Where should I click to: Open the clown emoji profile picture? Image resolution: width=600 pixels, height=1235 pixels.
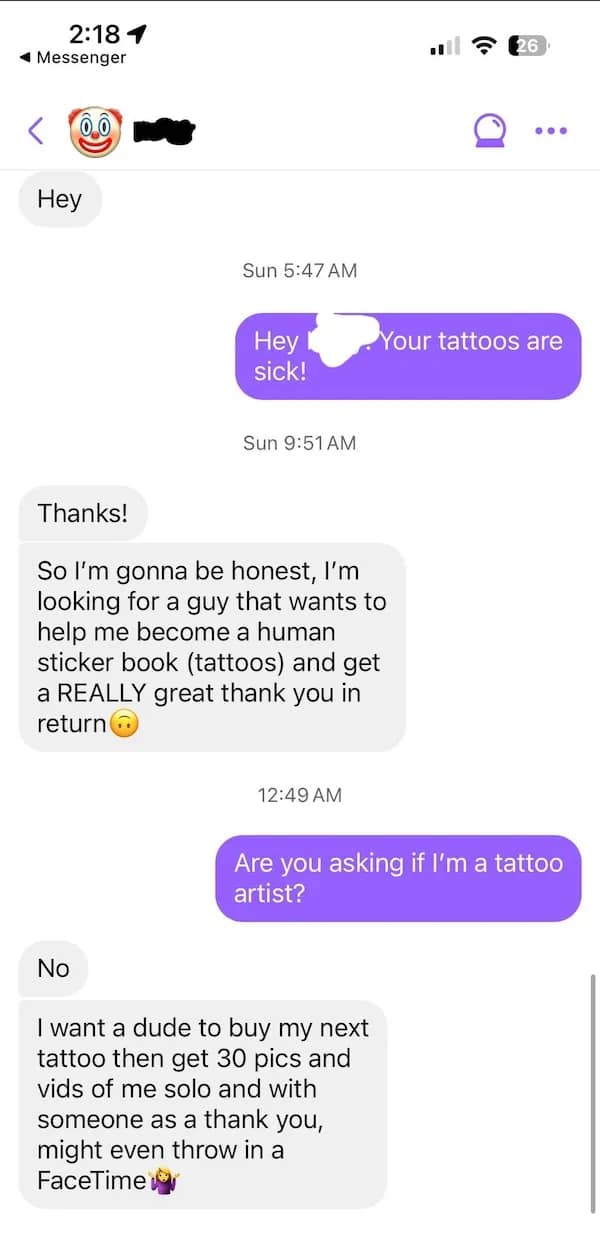(x=95, y=130)
